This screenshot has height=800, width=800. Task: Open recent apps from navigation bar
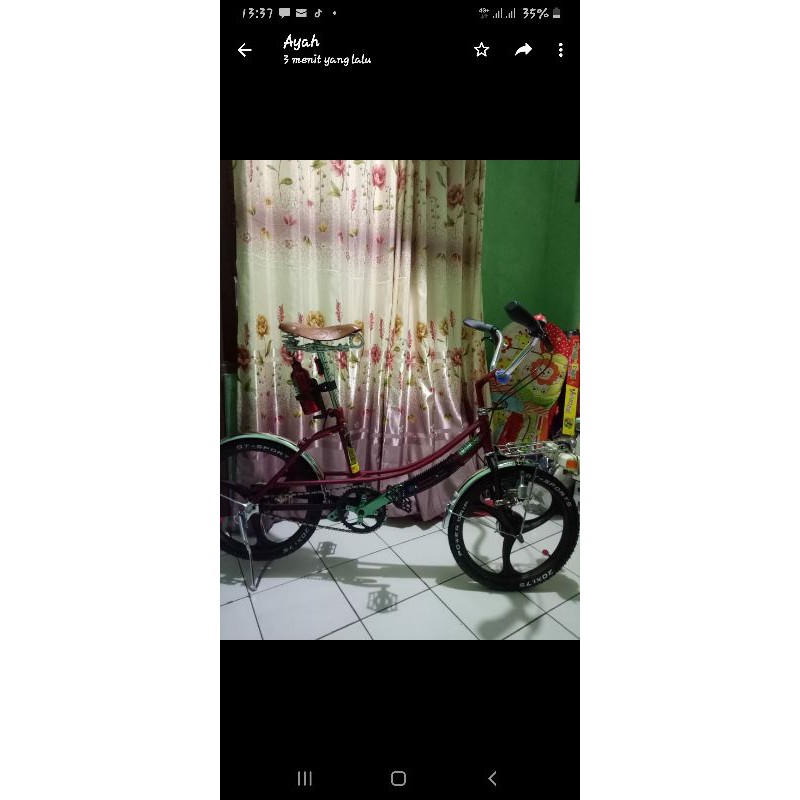[x=305, y=778]
